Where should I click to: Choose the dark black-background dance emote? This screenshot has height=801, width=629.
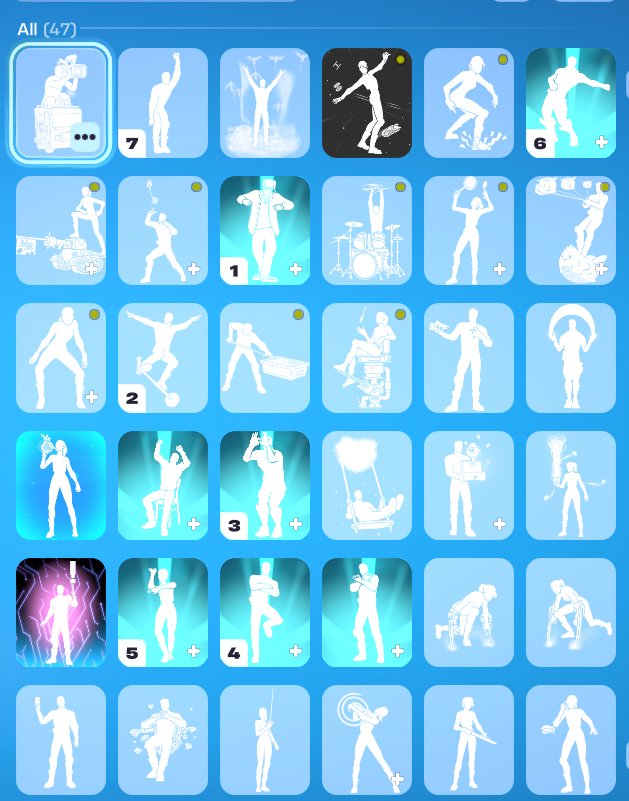366,103
